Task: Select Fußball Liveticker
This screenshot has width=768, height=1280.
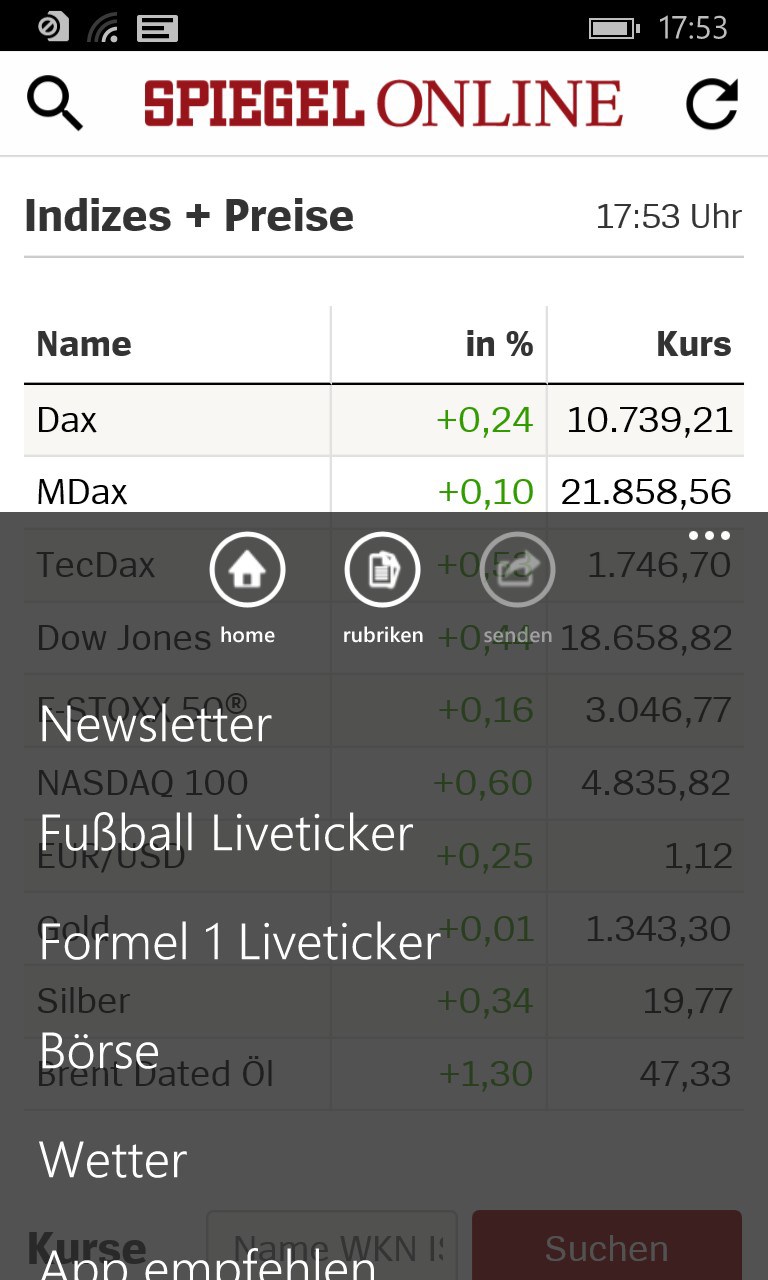Action: click(226, 834)
